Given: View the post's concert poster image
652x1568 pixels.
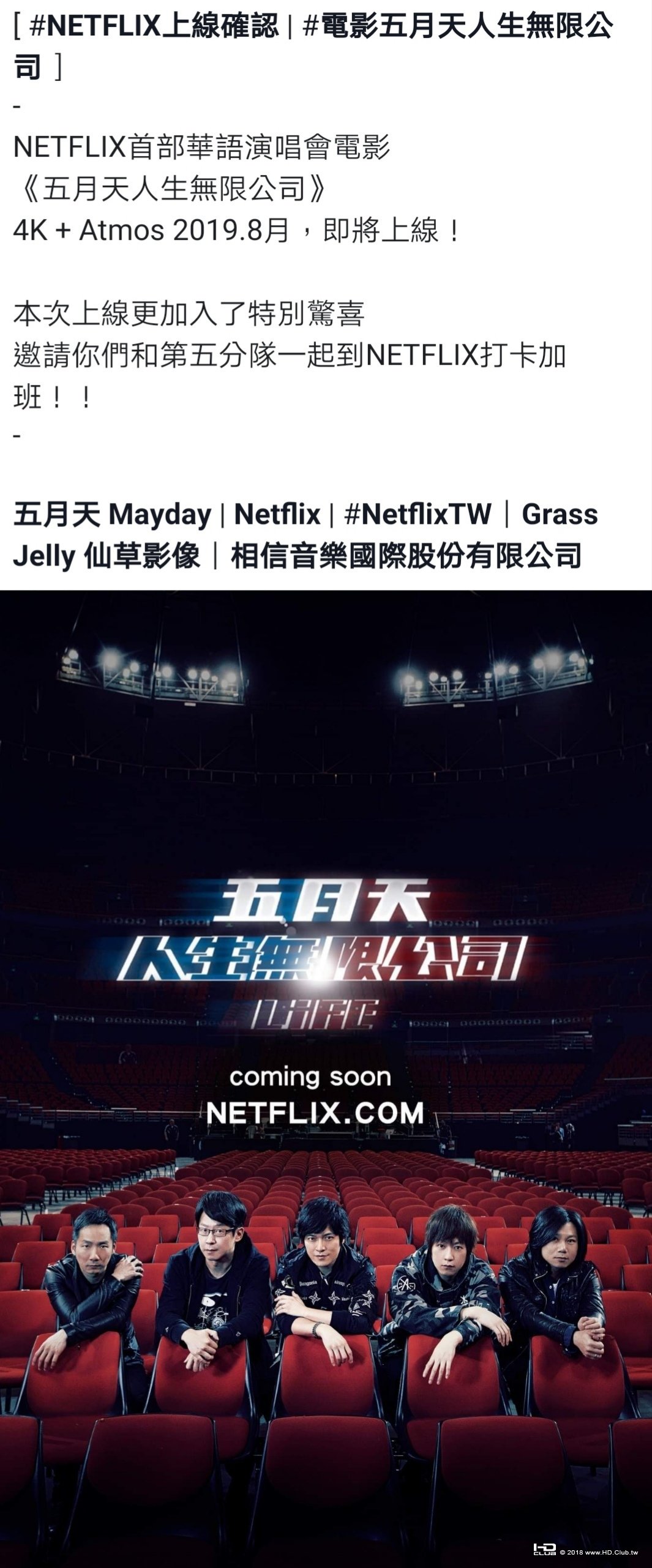Looking at the screenshot, I should coord(326,1077).
